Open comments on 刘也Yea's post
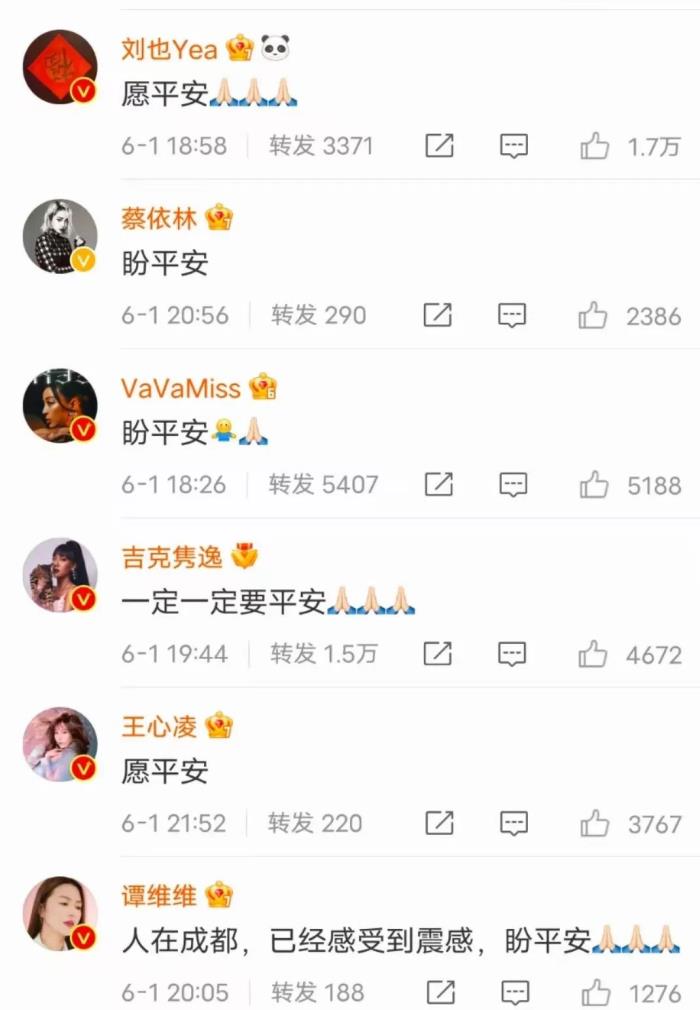 point(513,147)
